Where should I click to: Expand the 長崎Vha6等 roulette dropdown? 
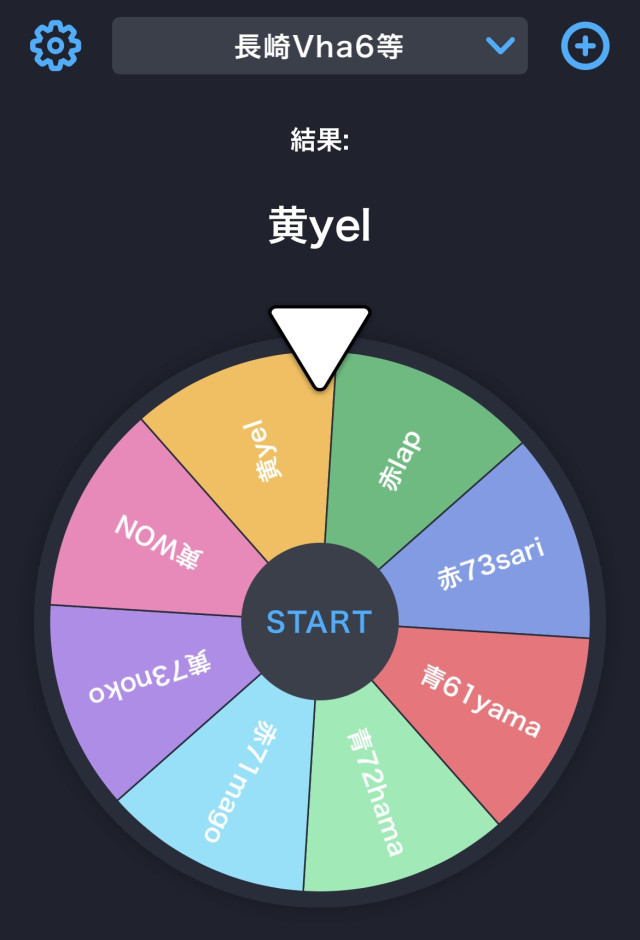point(320,46)
